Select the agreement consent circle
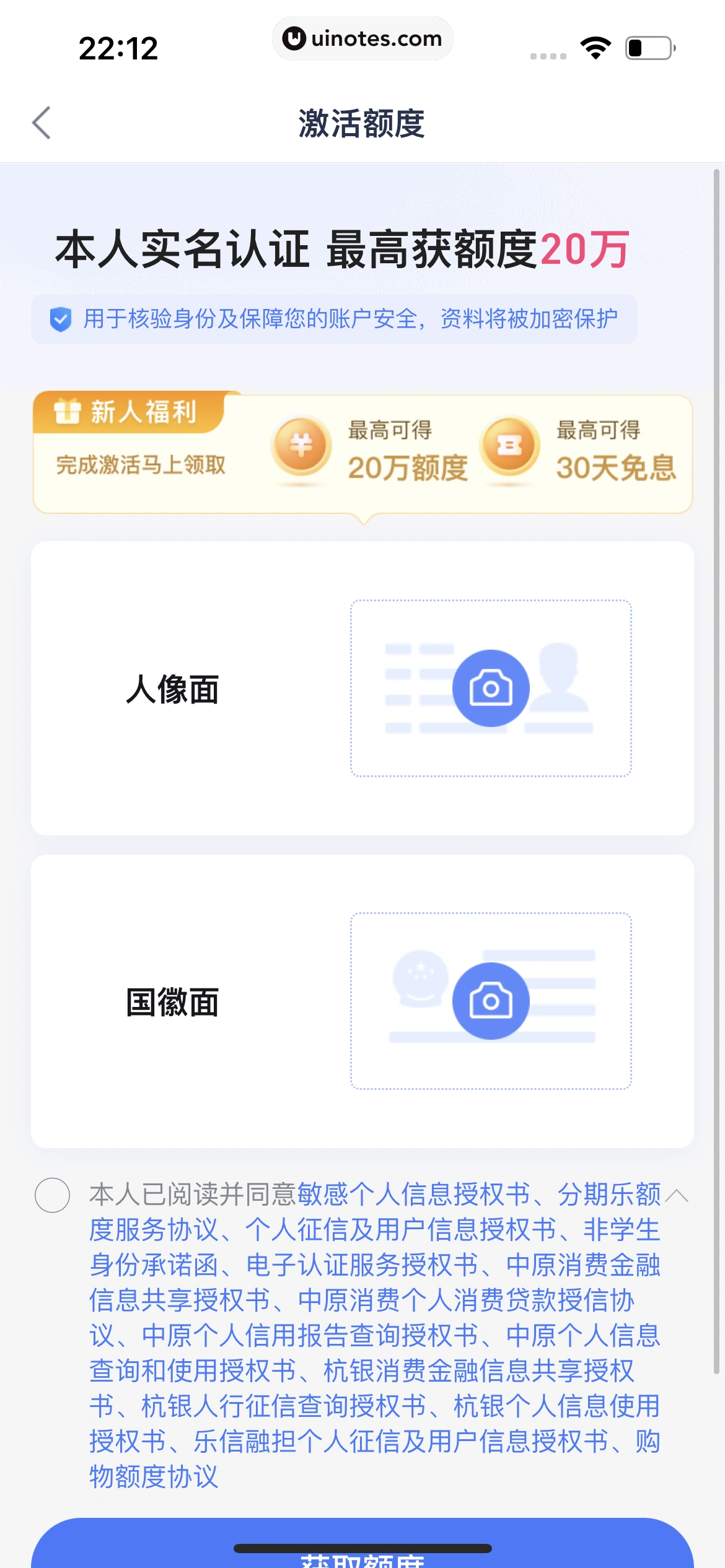Screen dimensions: 725x1568 tap(52, 1194)
